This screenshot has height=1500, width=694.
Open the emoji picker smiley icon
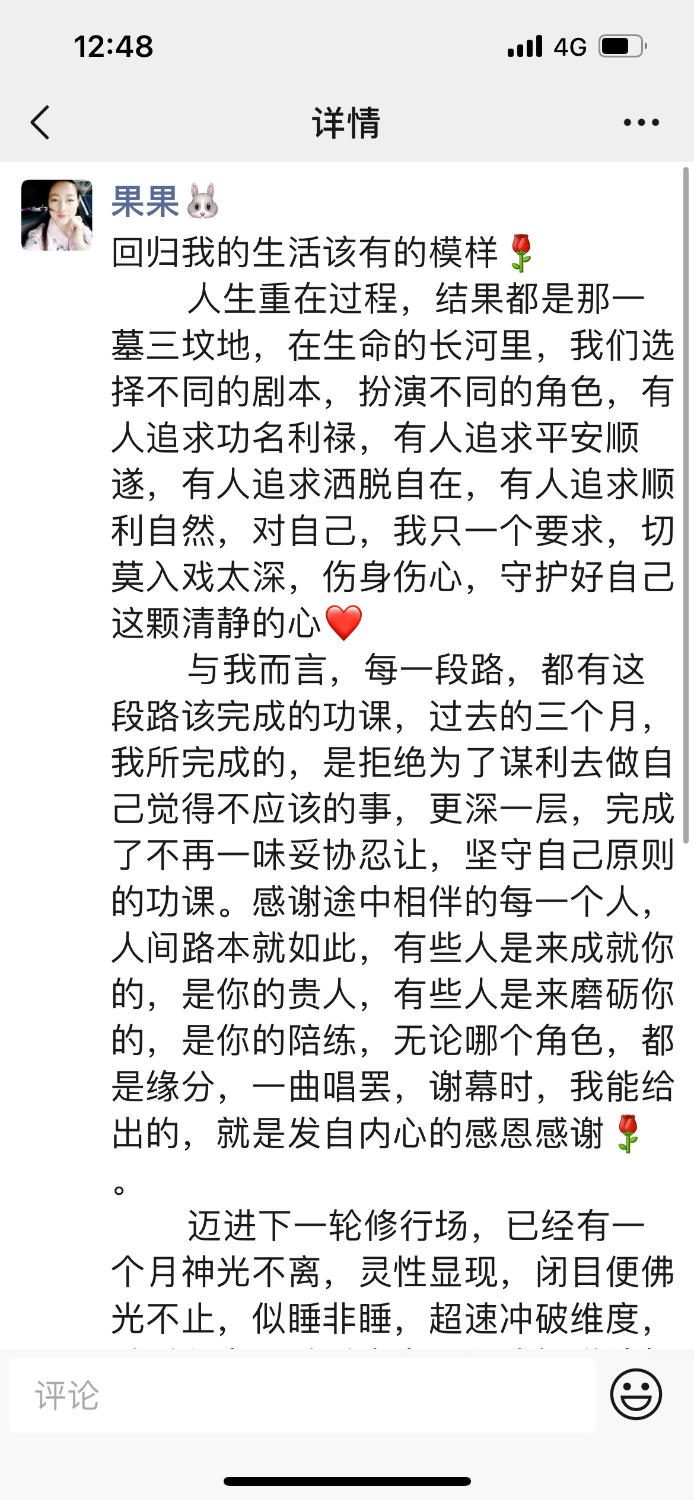coord(637,1394)
